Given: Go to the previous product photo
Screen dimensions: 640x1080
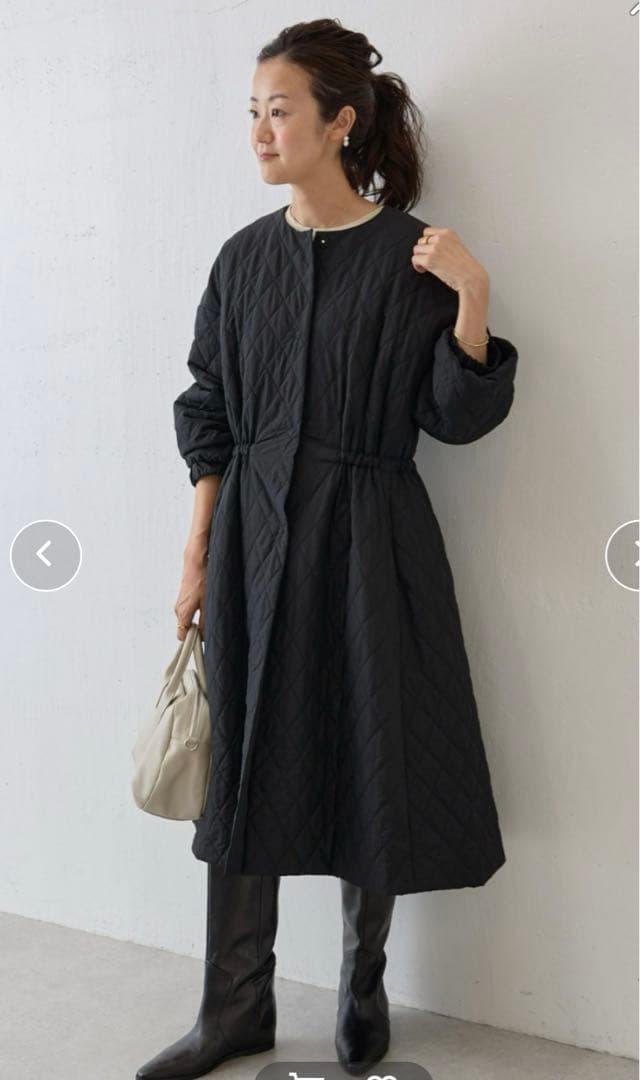Looking at the screenshot, I should (x=45, y=555).
